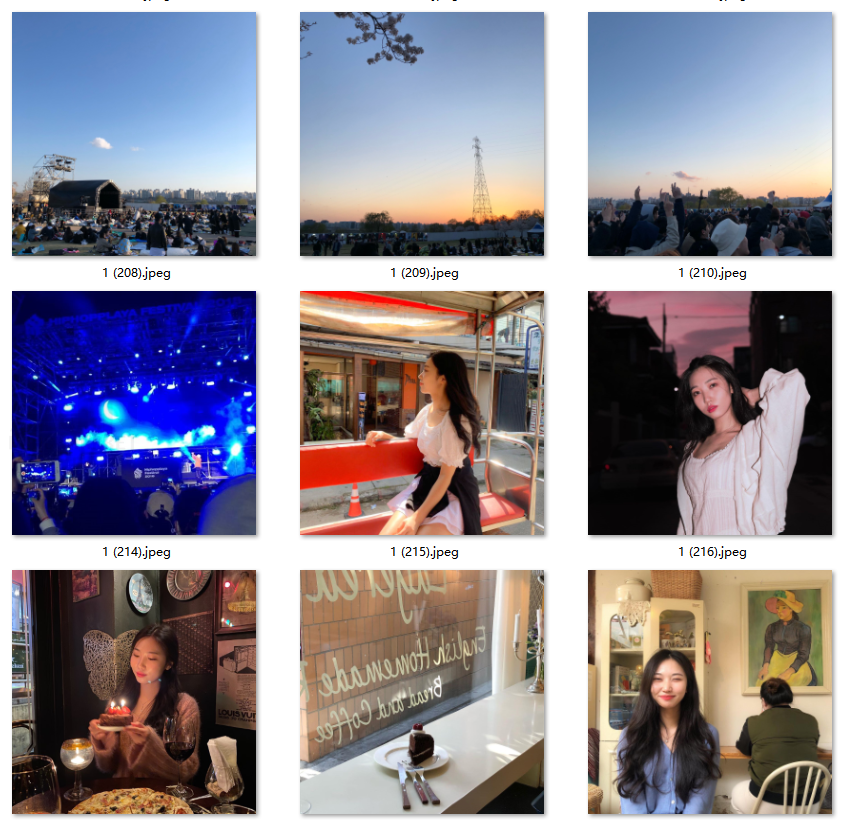Select thumbnail 1 (215).jpeg

pyautogui.click(x=422, y=413)
